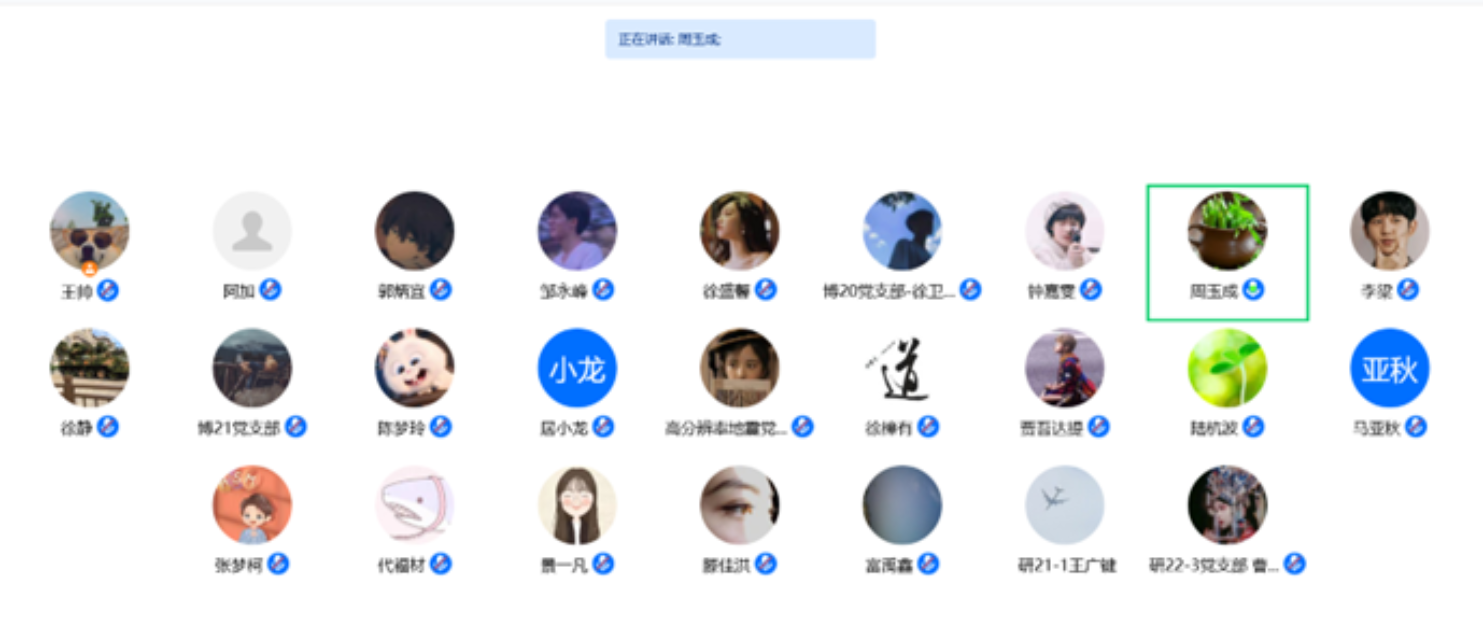This screenshot has width=1484, height=633.
Task: Open participant tile for 王帅
Action: (89, 232)
